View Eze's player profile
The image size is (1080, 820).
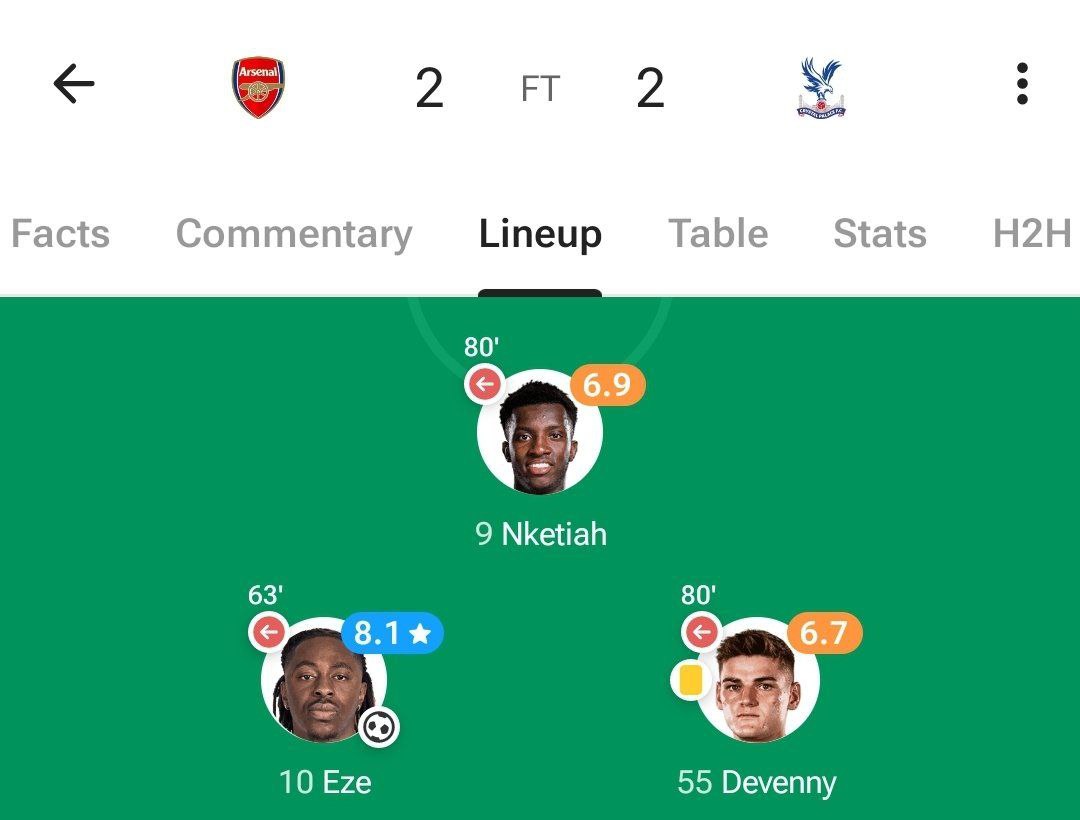pyautogui.click(x=323, y=681)
